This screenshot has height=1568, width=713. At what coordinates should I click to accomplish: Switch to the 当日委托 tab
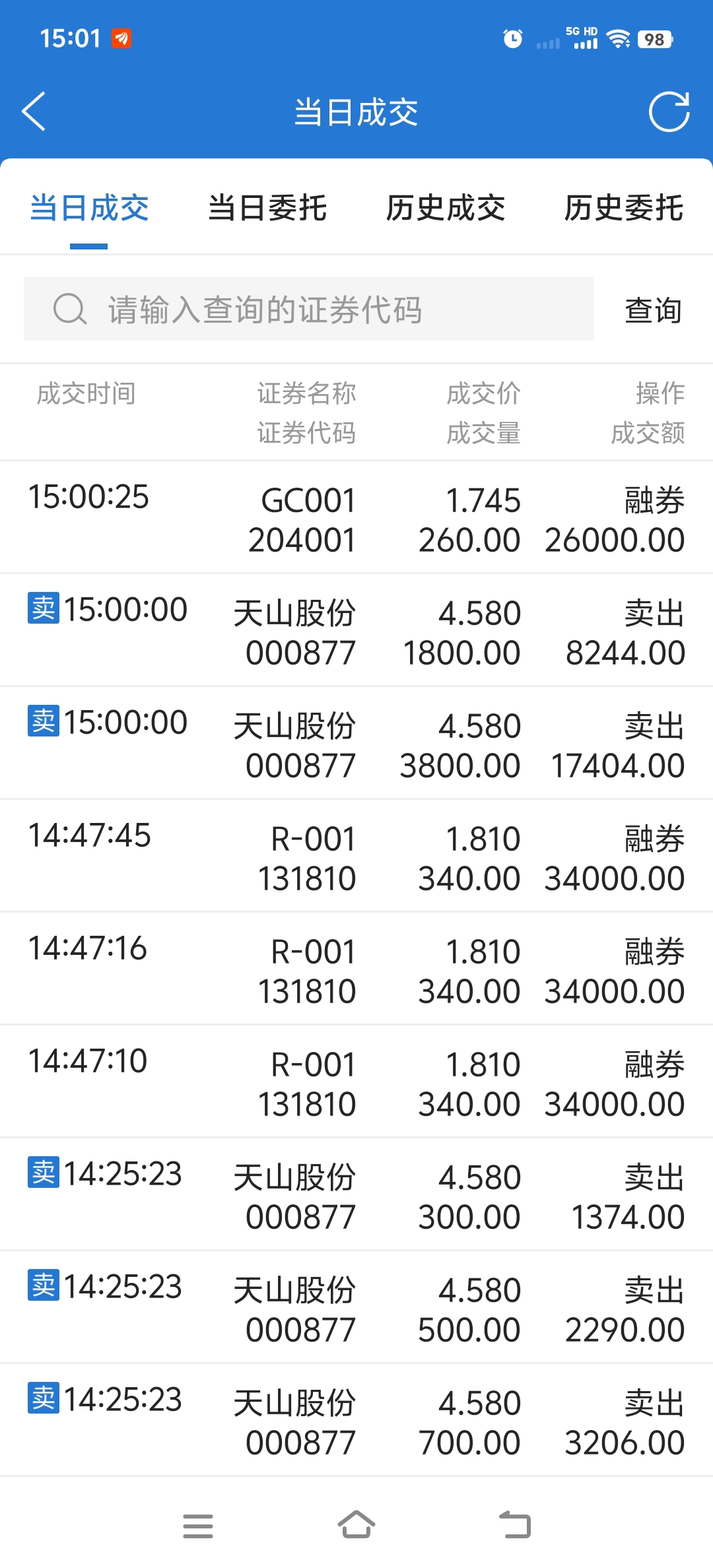267,209
